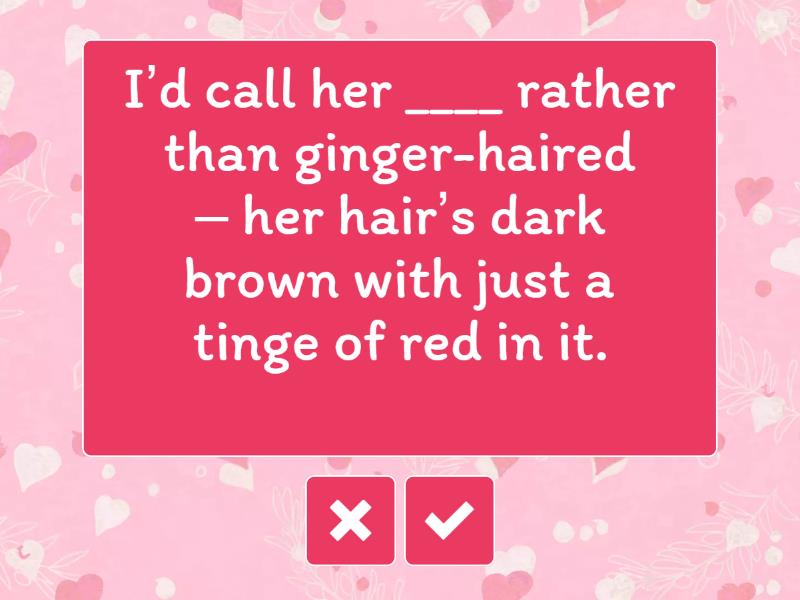800x600 pixels.
Task: Mark the card as correct with the checkmark
Action: click(449, 520)
